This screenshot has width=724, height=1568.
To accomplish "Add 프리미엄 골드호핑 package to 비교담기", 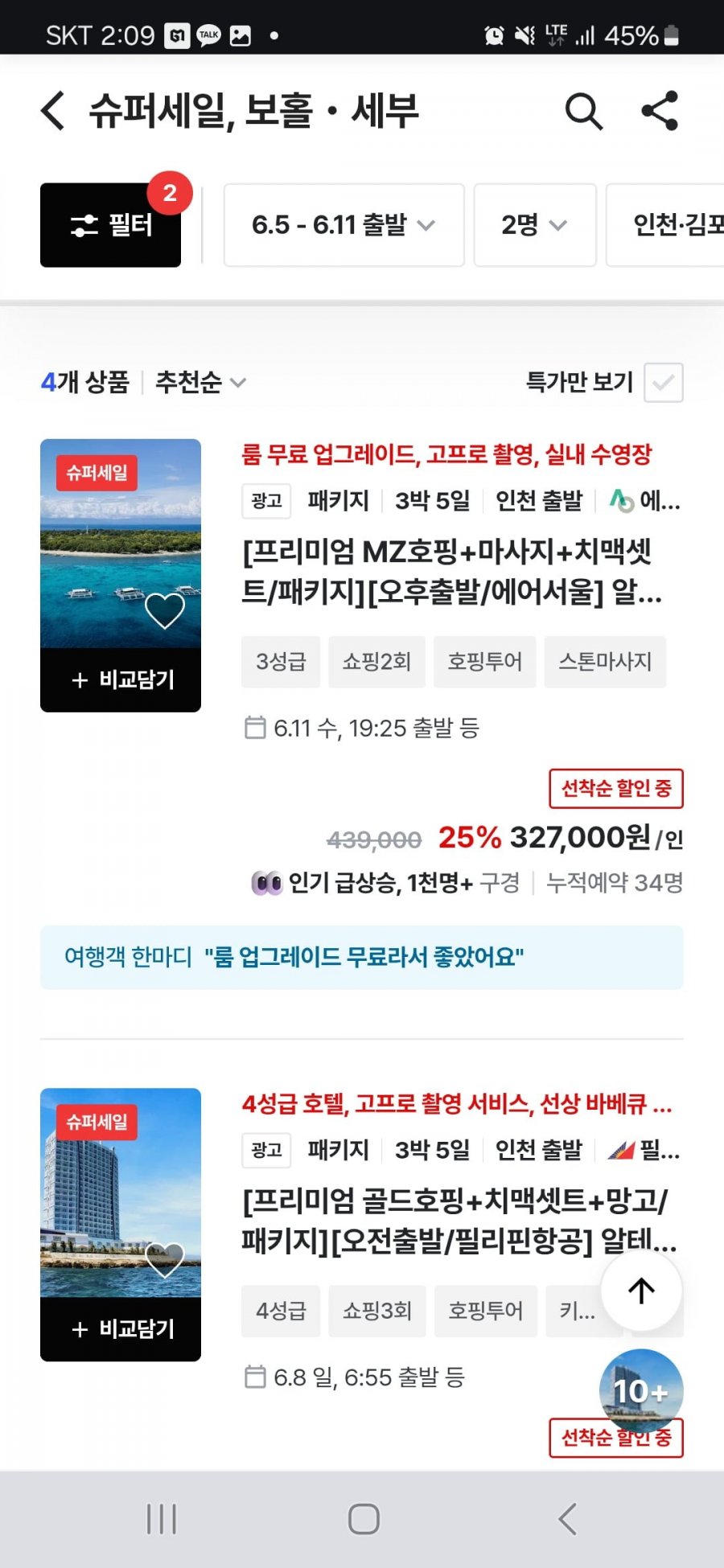I will [x=121, y=1329].
